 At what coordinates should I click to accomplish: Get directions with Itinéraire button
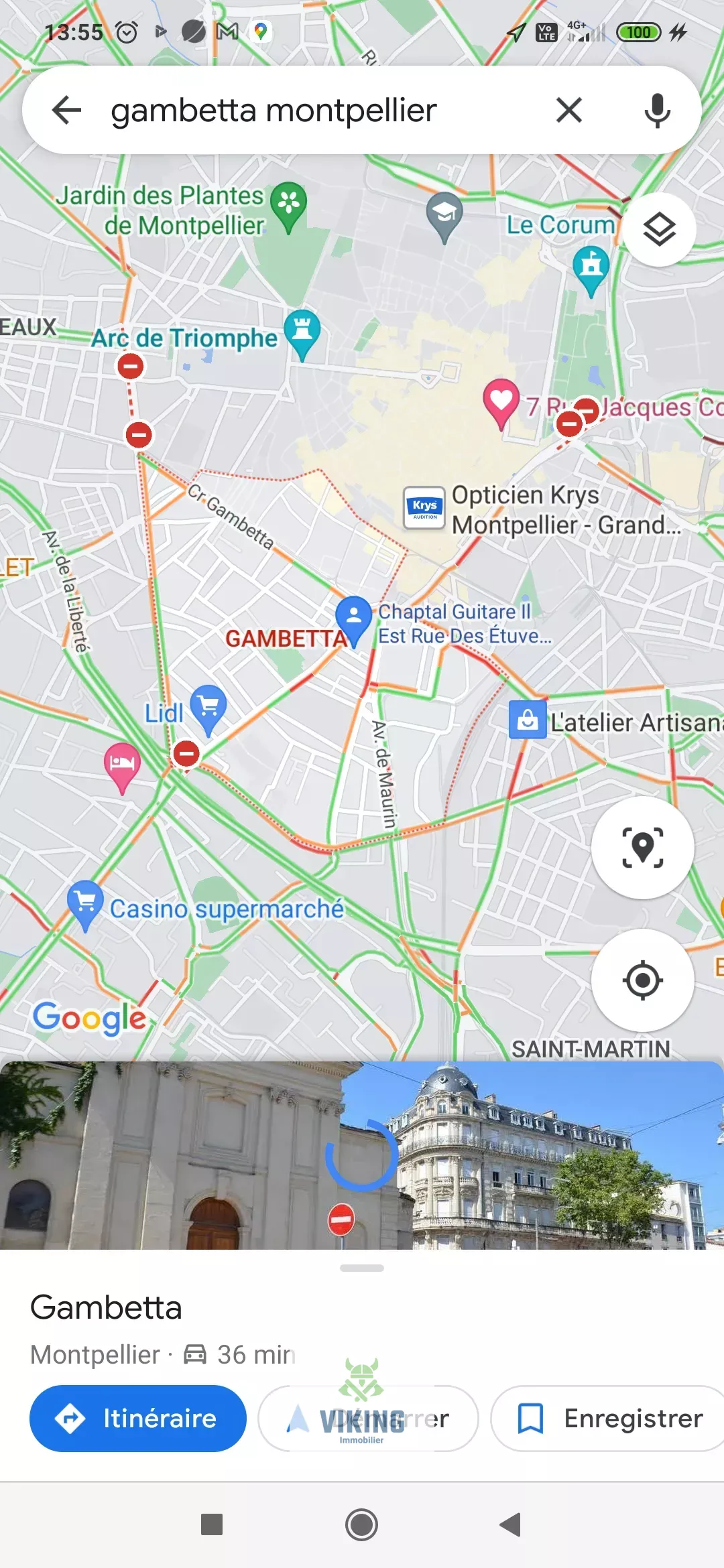(x=138, y=1419)
